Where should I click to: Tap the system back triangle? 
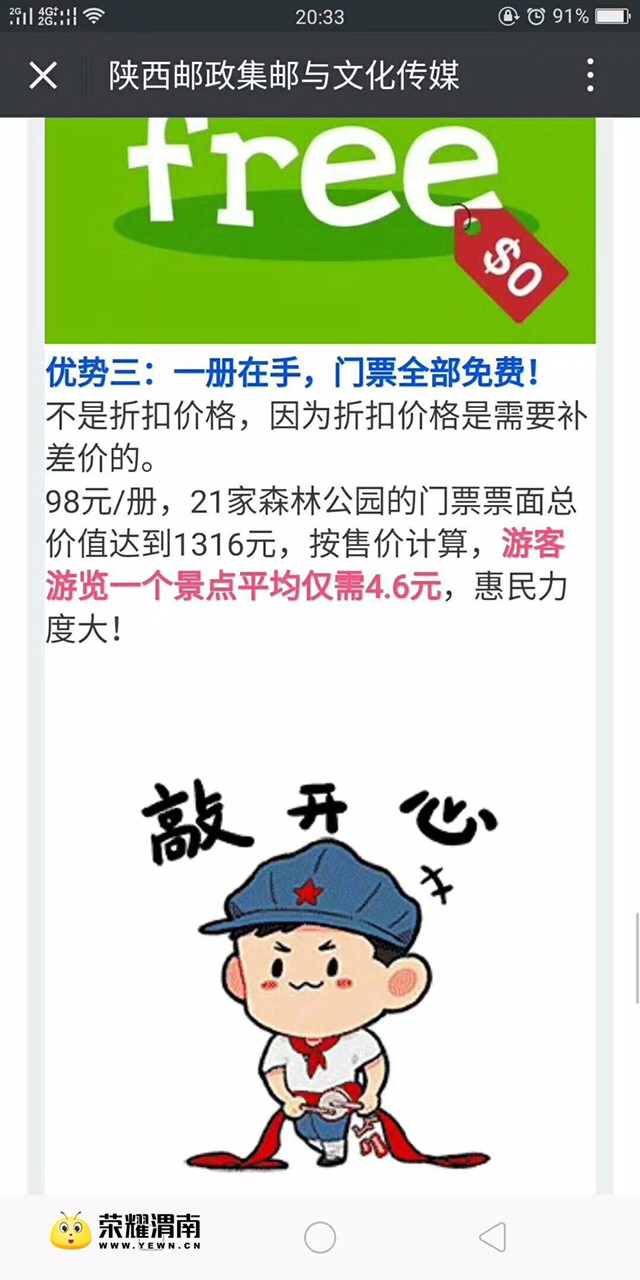pyautogui.click(x=492, y=1237)
